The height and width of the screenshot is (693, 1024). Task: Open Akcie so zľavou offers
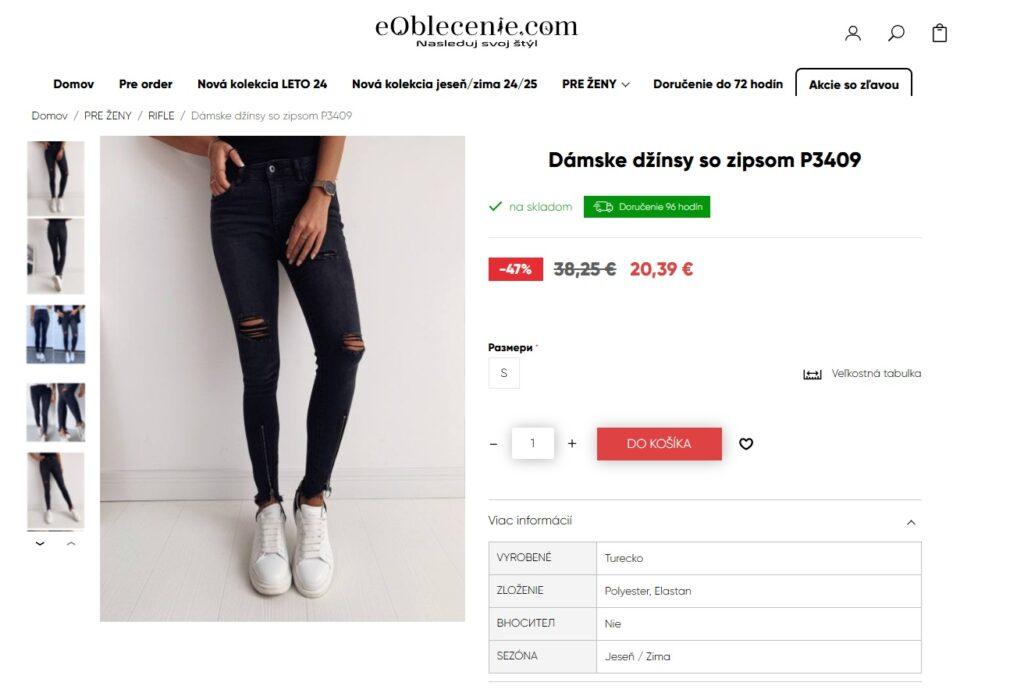point(853,84)
